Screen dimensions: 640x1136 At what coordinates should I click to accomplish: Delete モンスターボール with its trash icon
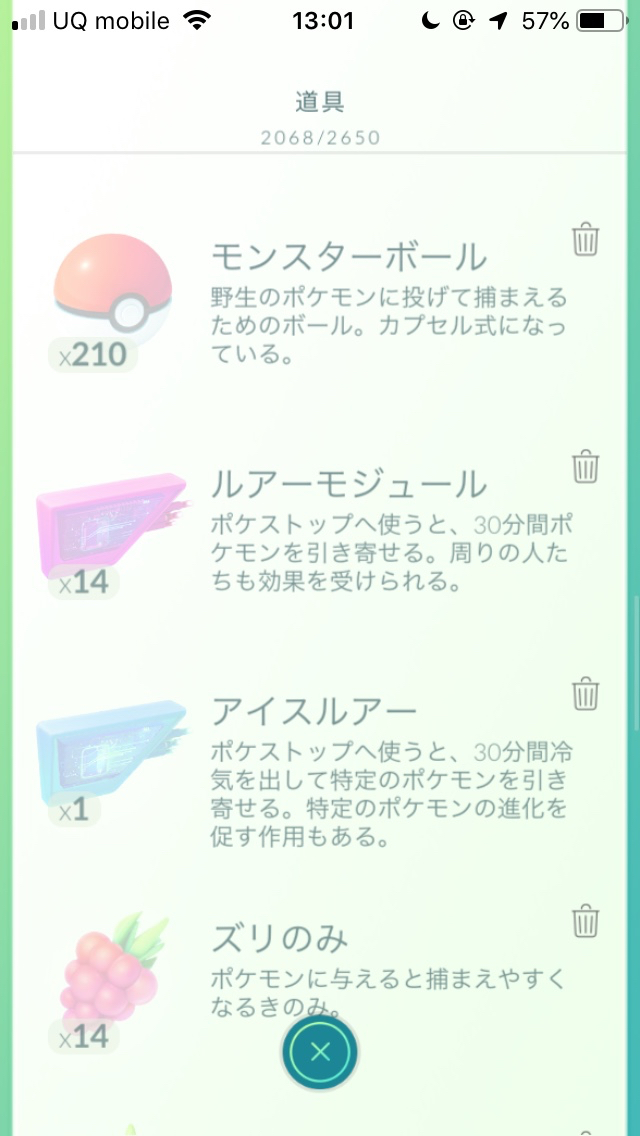(x=586, y=240)
